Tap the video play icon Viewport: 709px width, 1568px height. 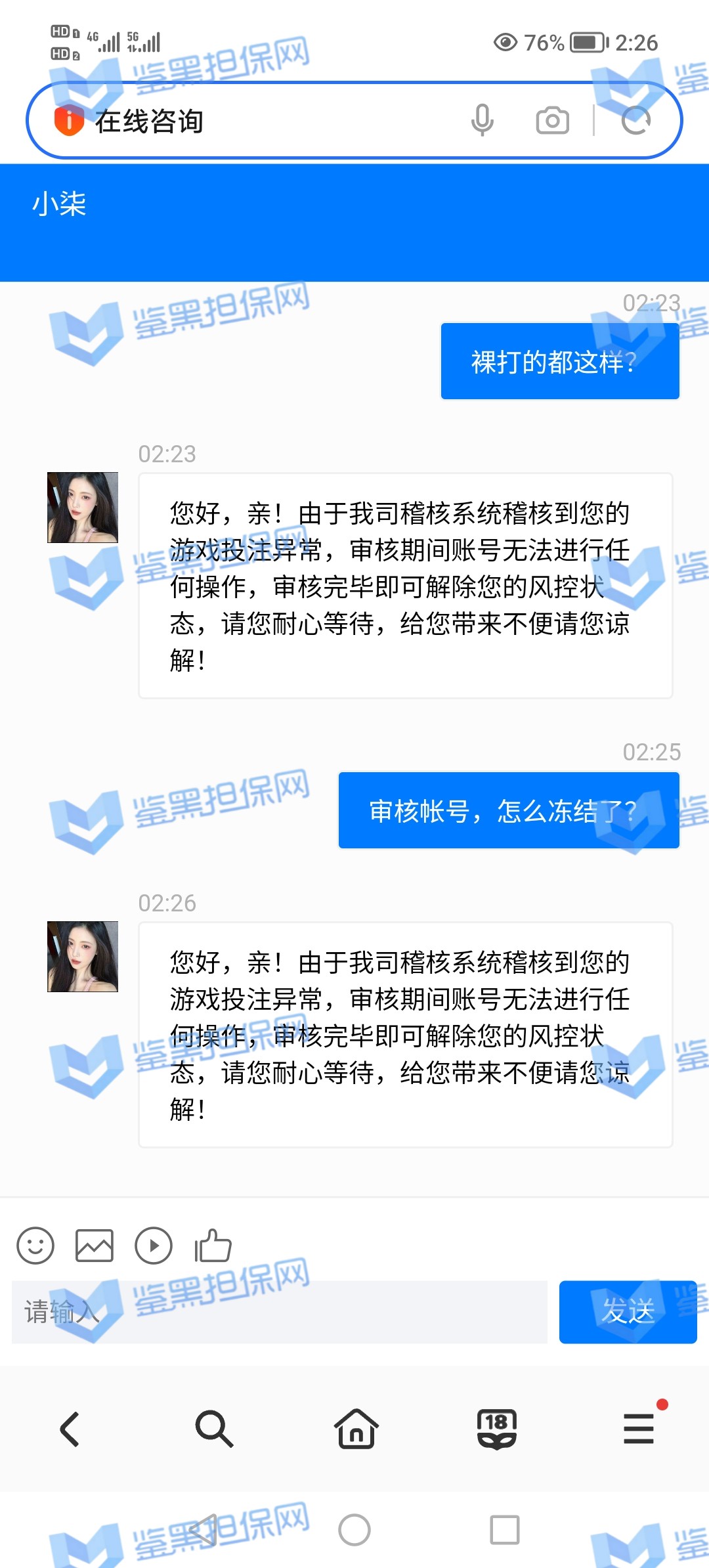[154, 1246]
